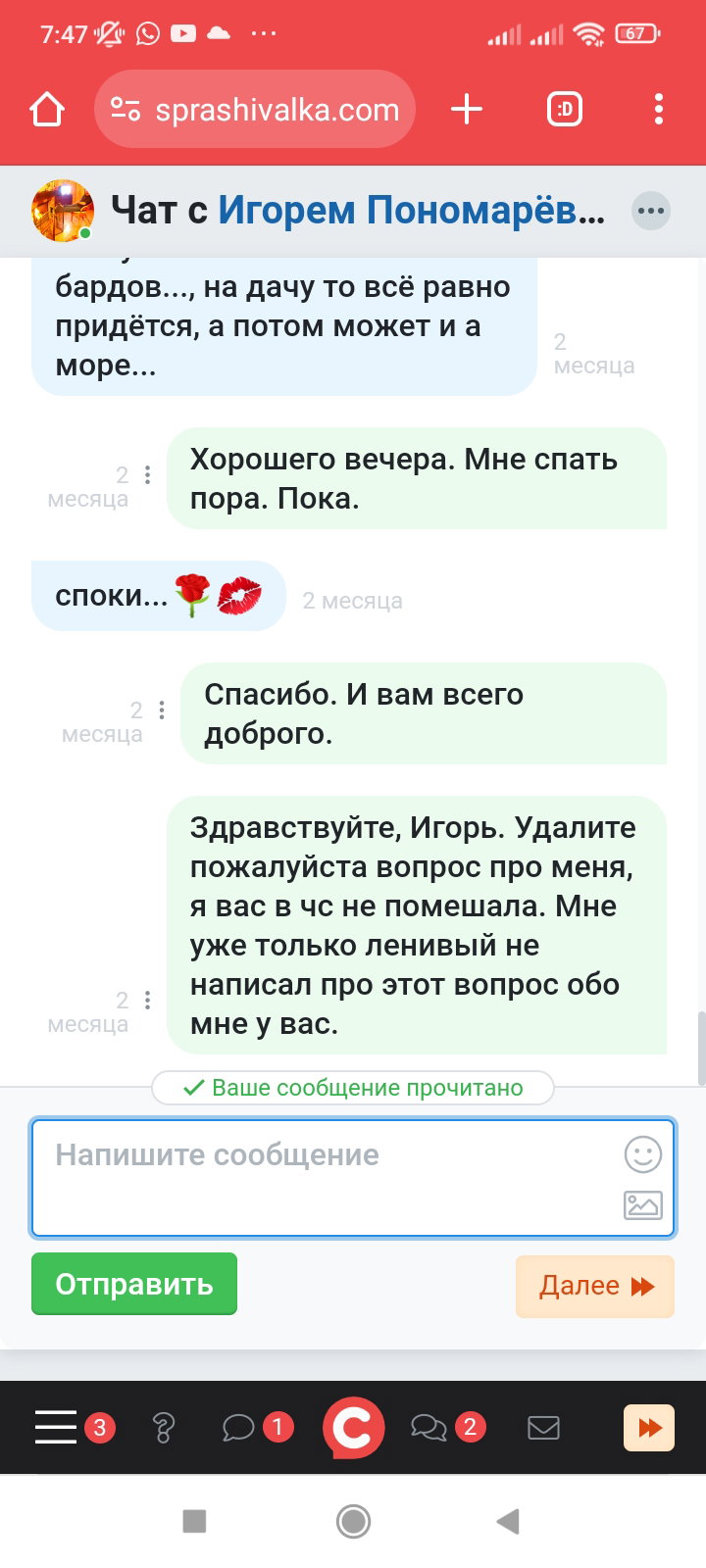Open the browser three-dot menu

[659, 110]
